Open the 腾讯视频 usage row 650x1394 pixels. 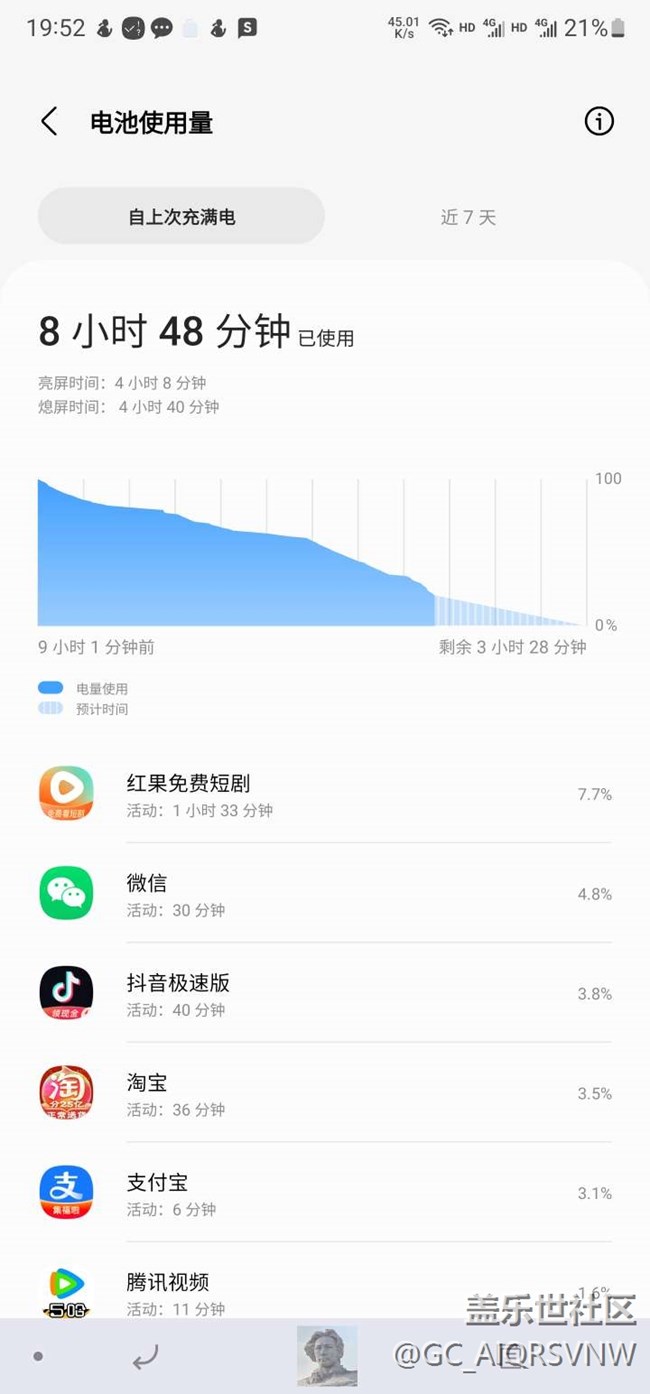coord(325,1290)
